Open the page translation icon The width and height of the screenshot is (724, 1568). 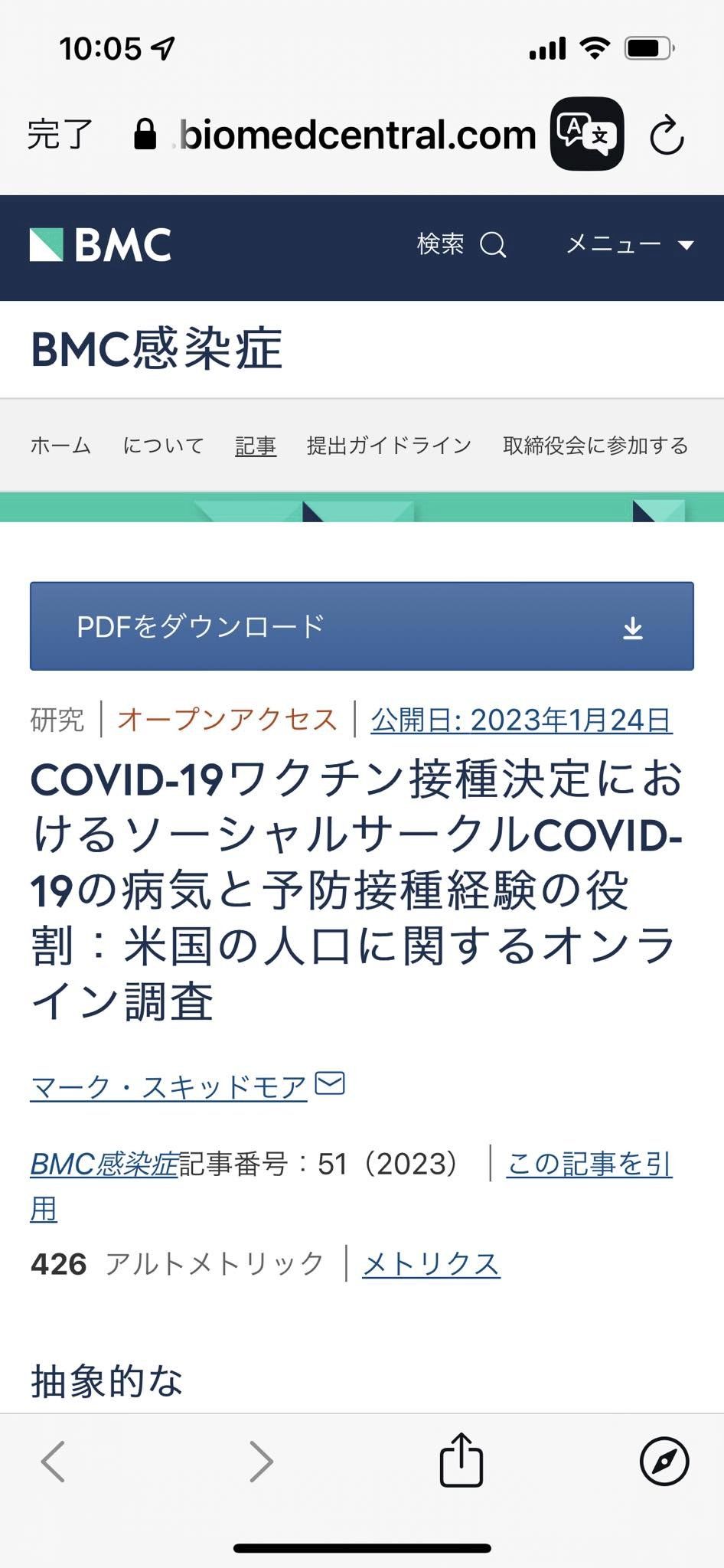[587, 134]
